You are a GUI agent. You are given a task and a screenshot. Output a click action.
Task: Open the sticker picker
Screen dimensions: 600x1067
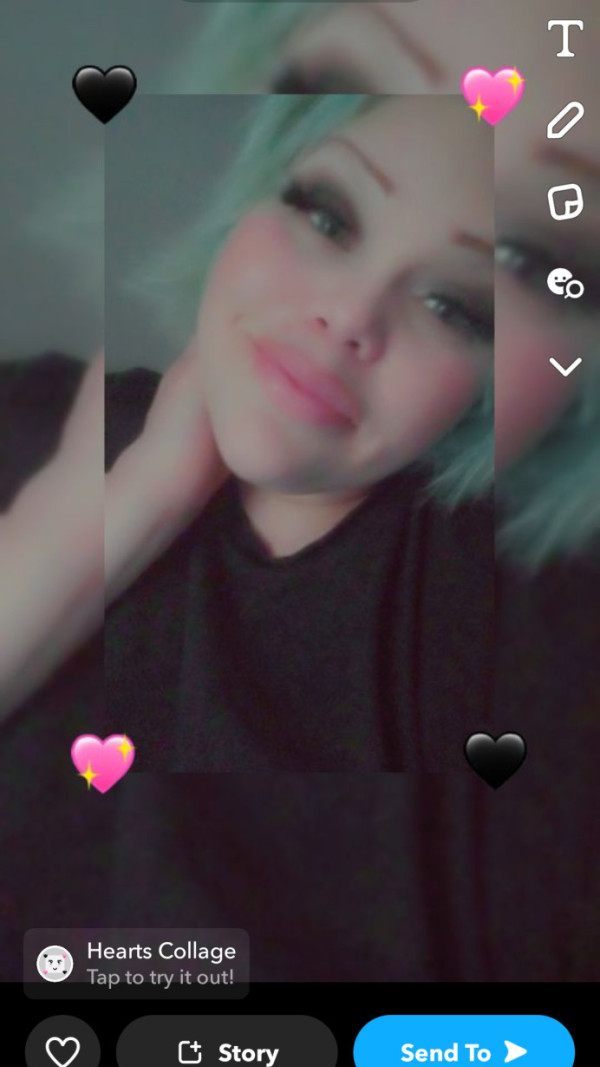click(x=565, y=202)
